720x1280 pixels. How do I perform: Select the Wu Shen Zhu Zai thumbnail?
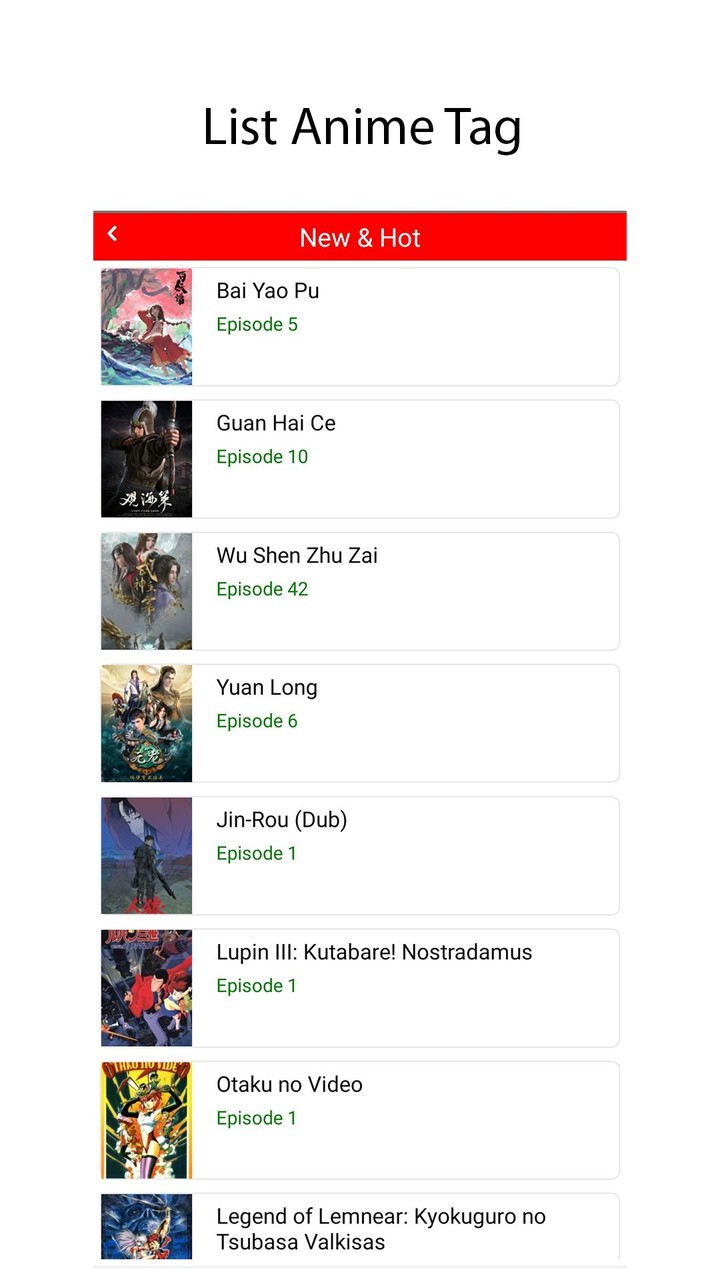click(146, 590)
